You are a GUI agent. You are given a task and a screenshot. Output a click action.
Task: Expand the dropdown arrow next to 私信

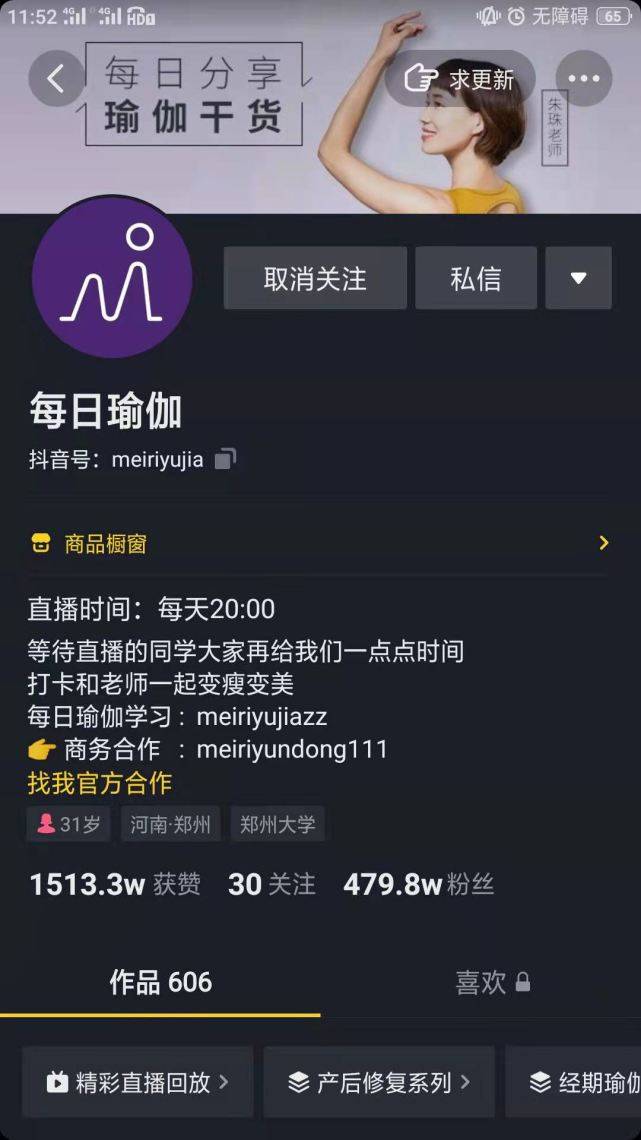(x=578, y=278)
